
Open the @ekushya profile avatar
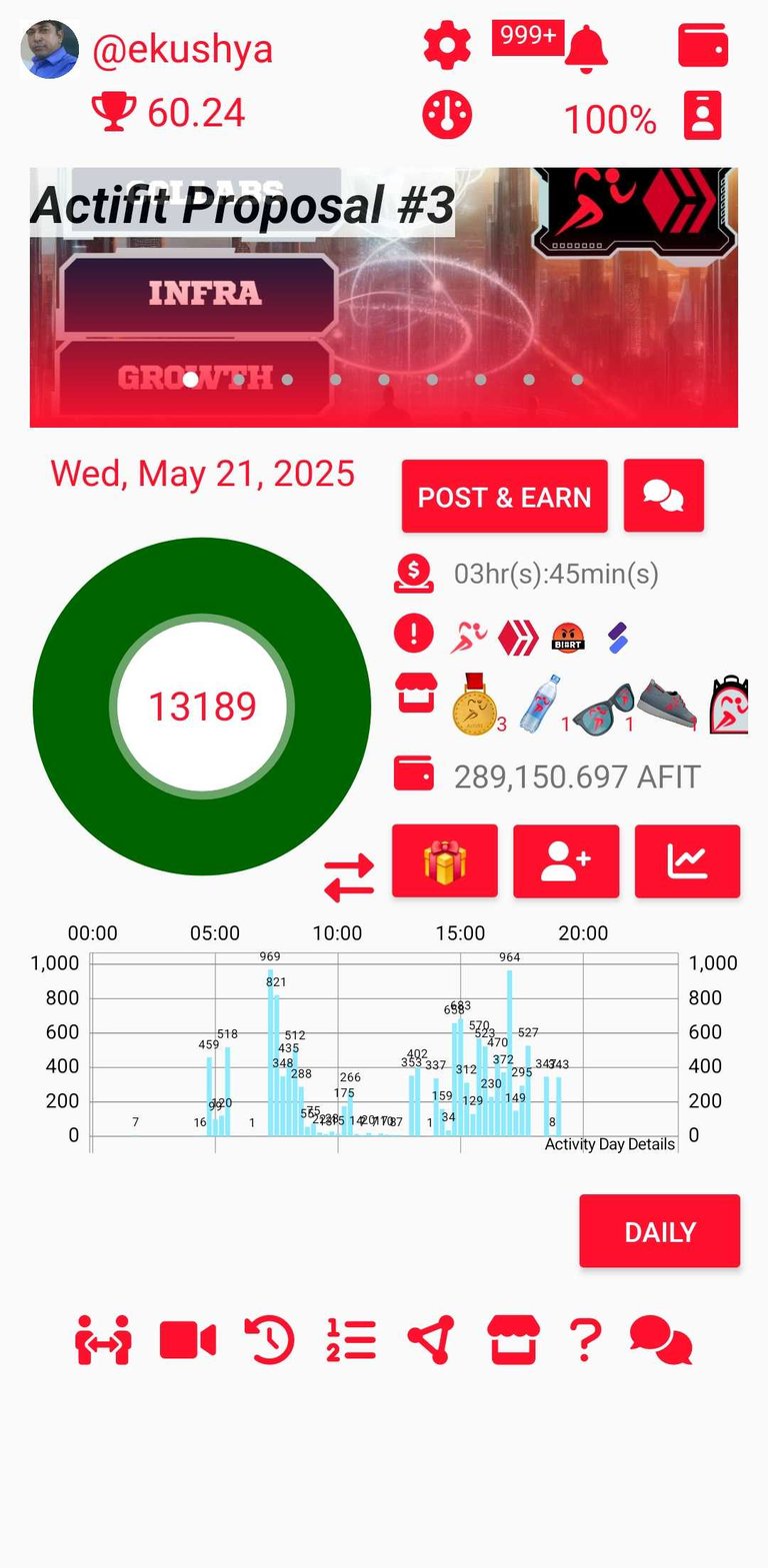click(50, 49)
